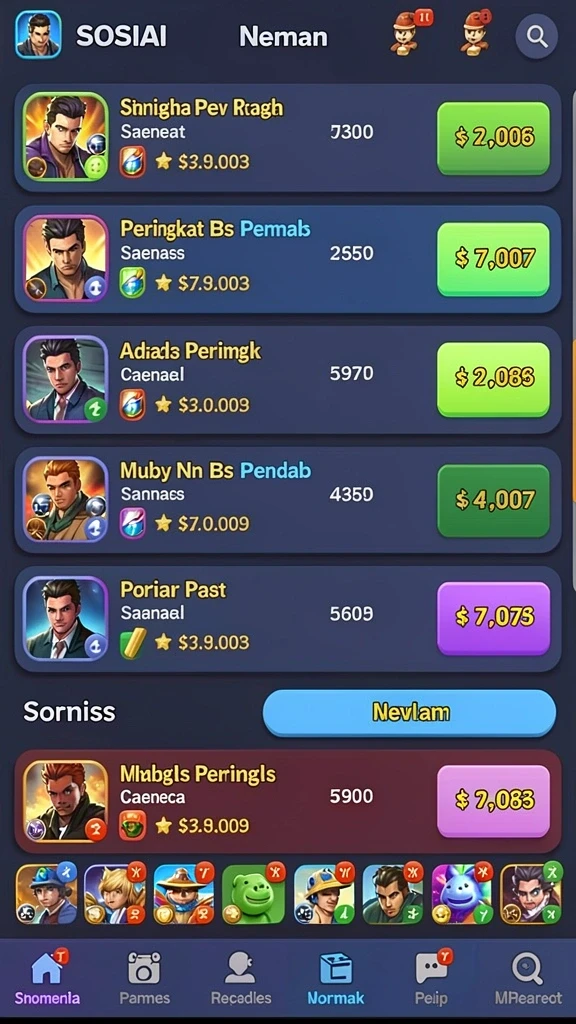Go to the Normak tab
The height and width of the screenshot is (1024, 576).
point(336,977)
